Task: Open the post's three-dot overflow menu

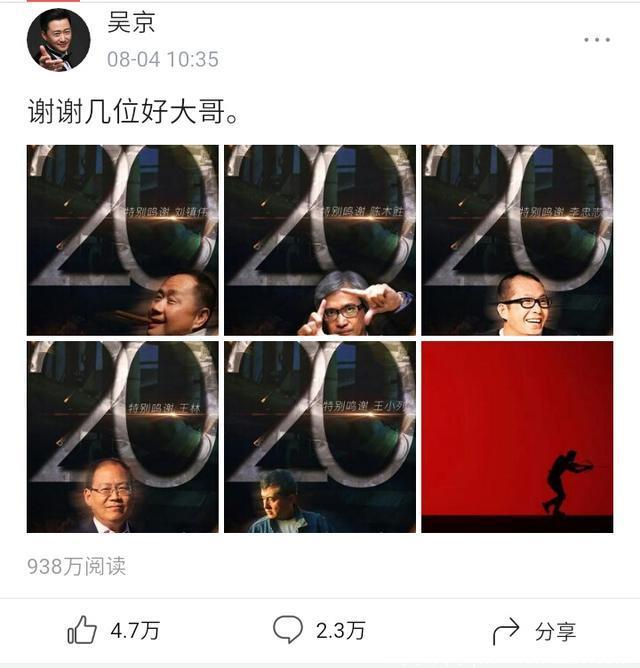Action: [596, 40]
